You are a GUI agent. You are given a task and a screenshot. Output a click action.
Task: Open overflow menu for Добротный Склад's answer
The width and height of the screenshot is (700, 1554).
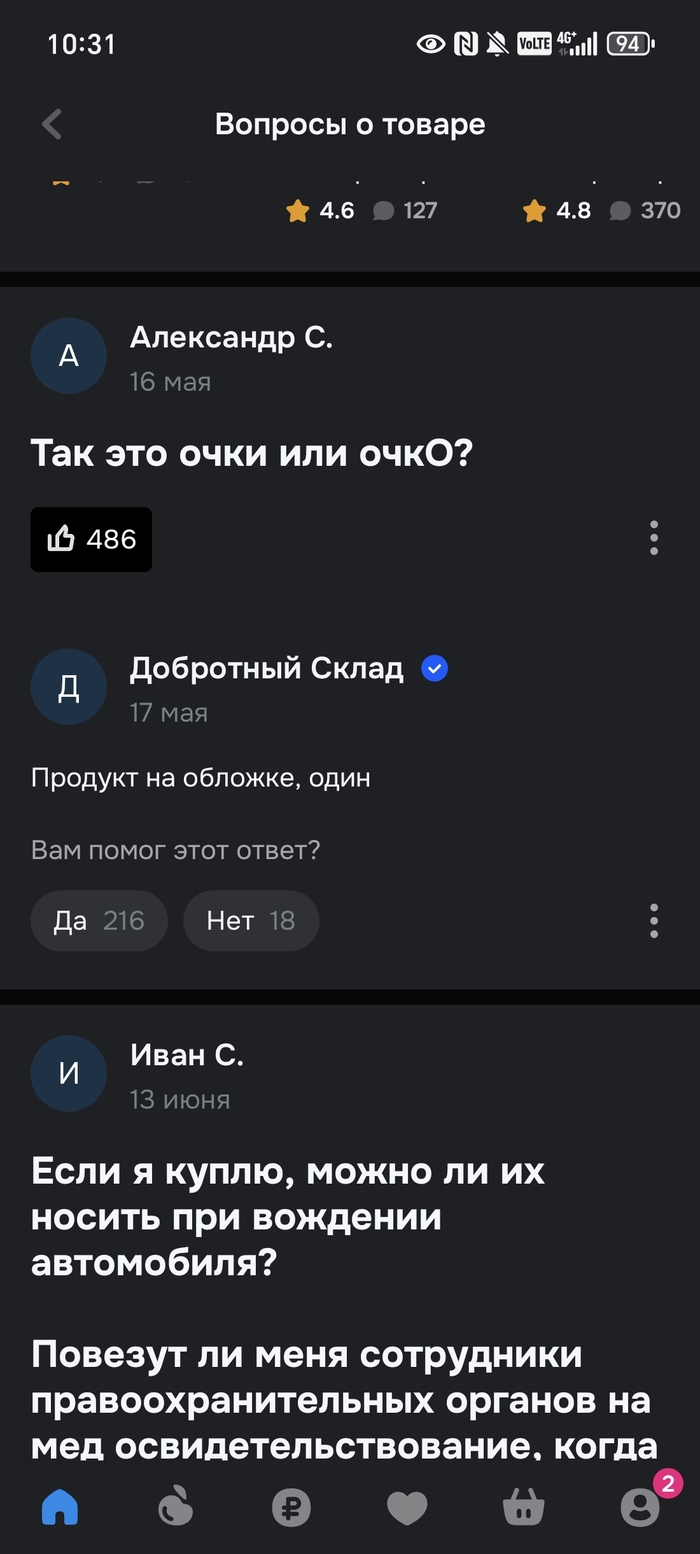click(x=653, y=920)
